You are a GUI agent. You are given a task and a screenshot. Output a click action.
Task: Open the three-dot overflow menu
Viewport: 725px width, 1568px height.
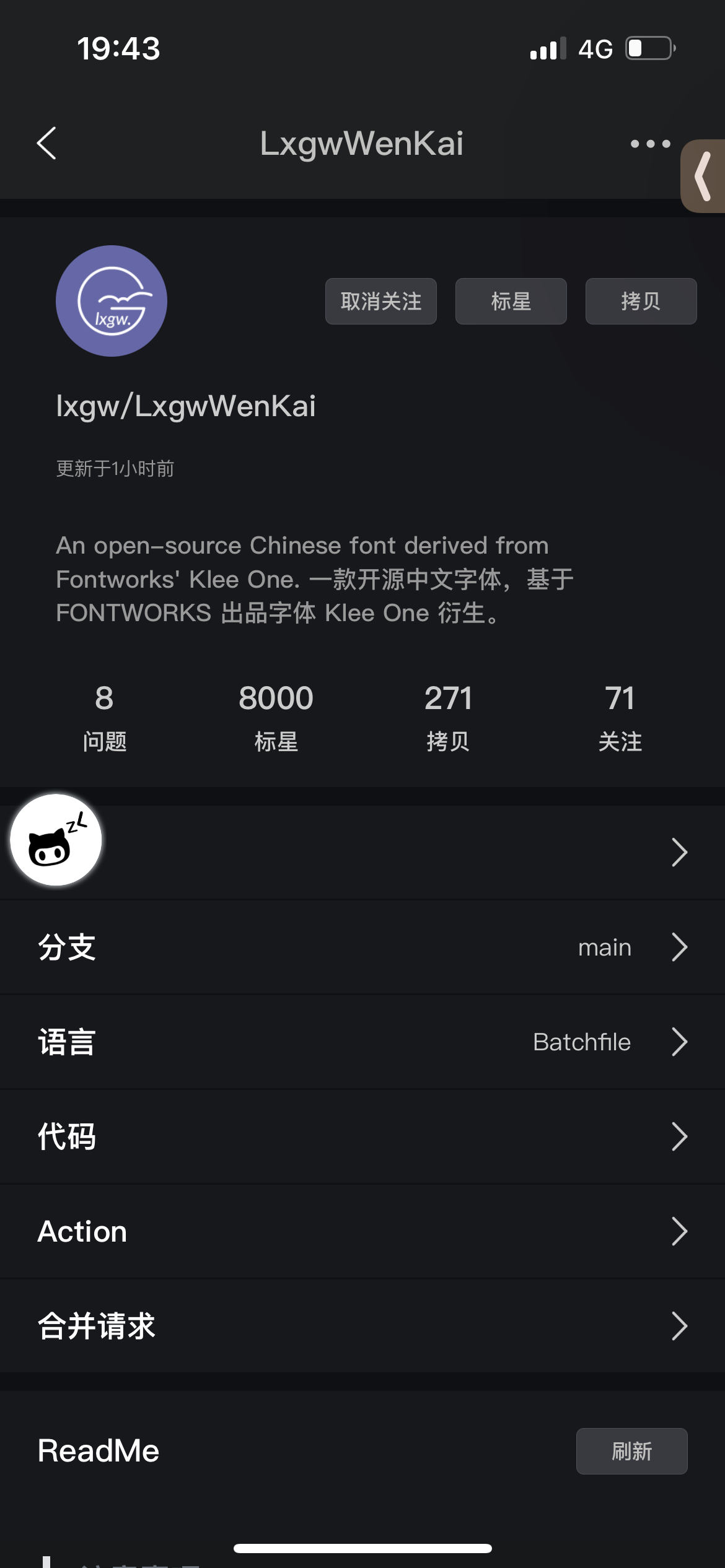click(650, 144)
